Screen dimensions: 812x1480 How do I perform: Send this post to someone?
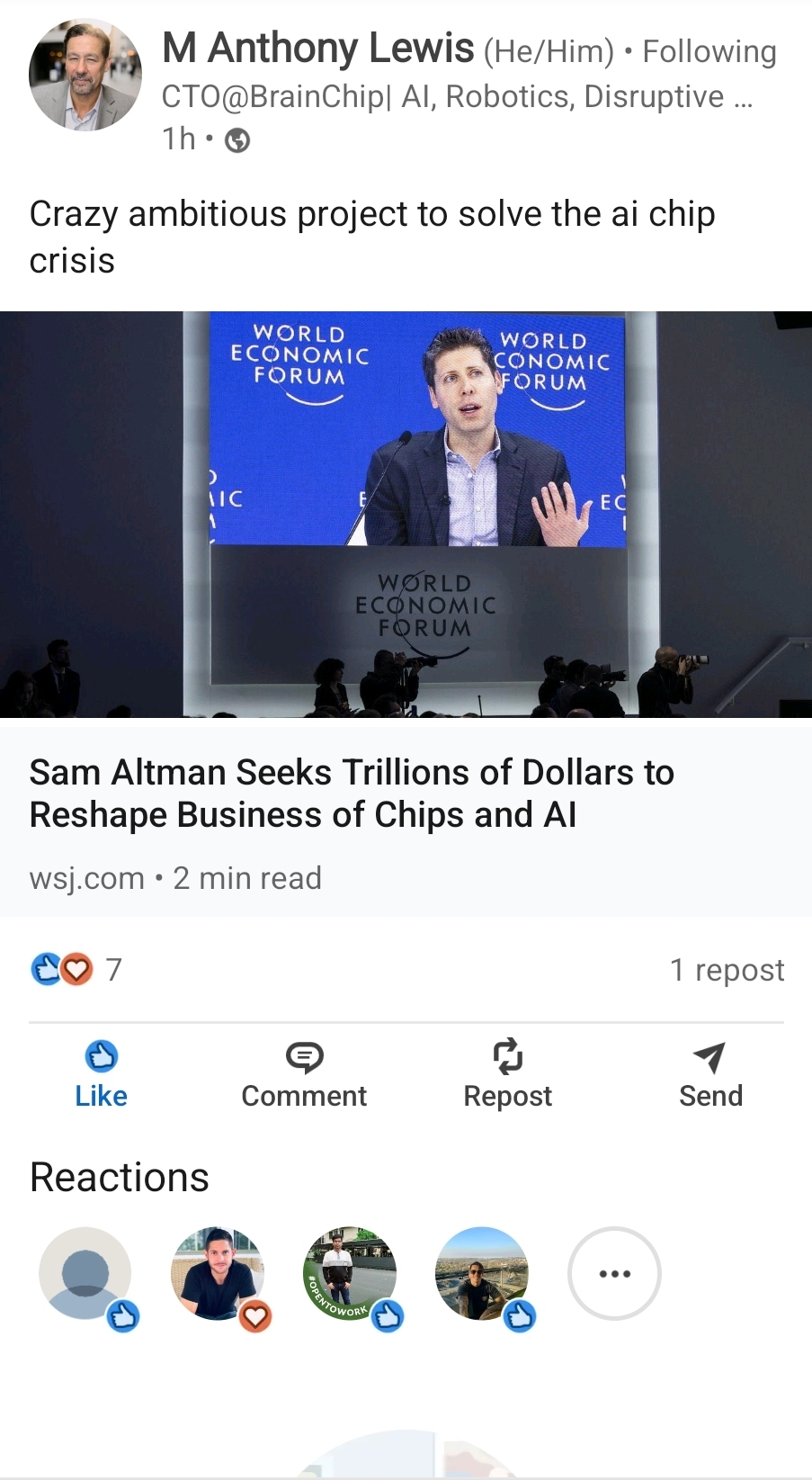click(710, 1074)
